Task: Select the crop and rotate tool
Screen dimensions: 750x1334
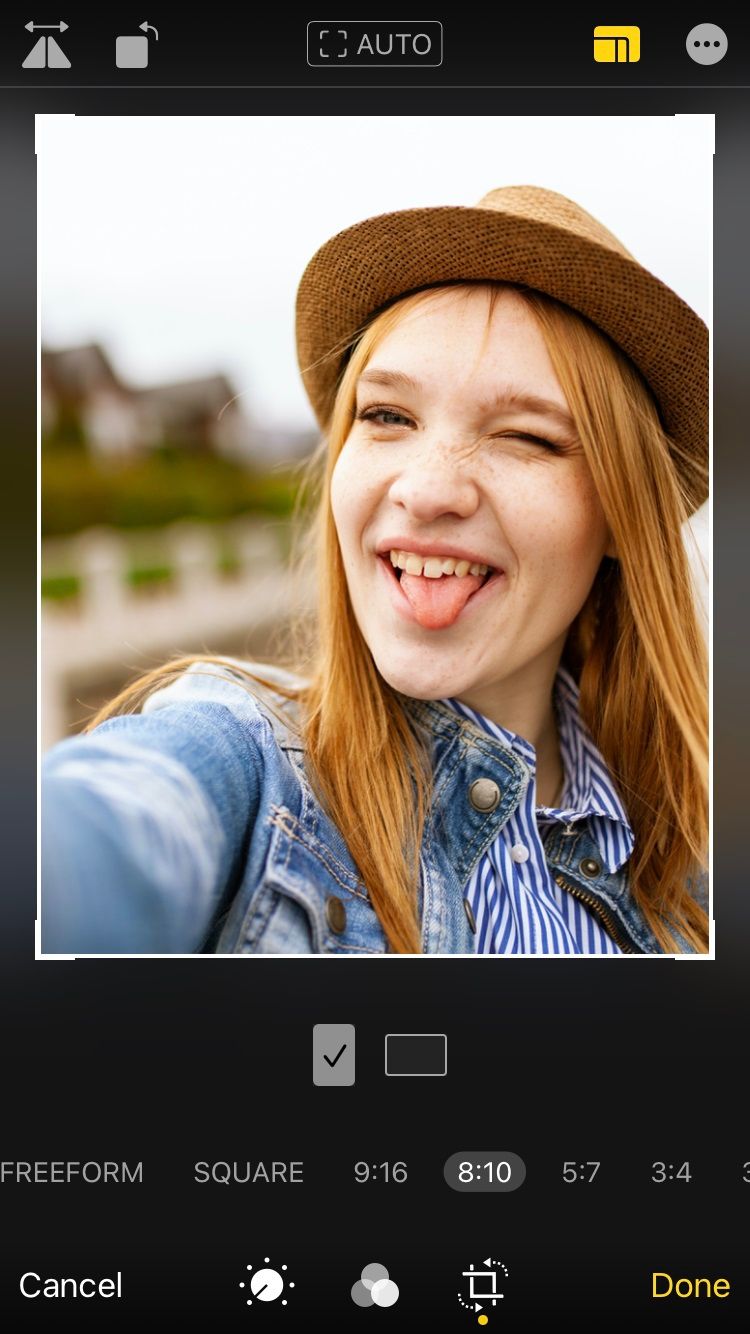Action: tap(483, 1284)
